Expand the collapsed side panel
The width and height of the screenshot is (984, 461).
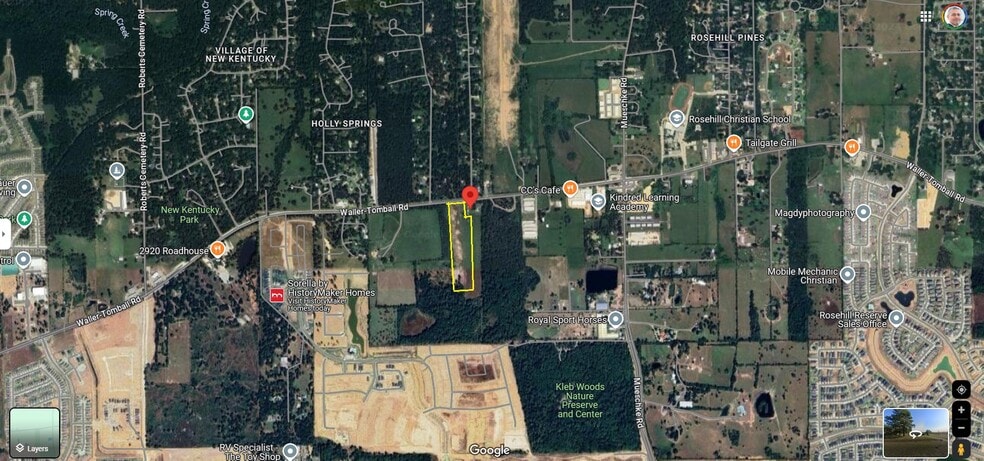[4, 234]
